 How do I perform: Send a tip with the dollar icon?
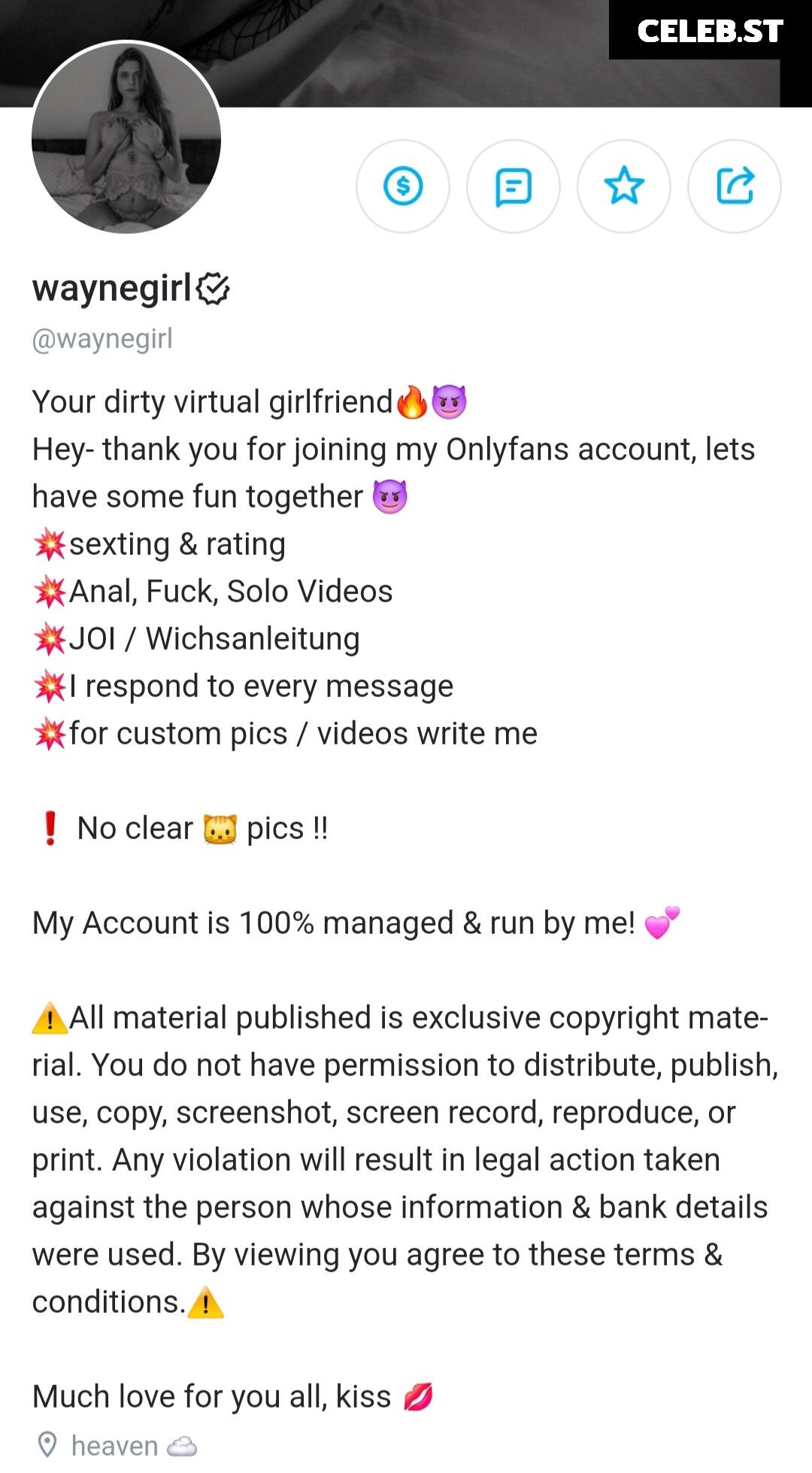point(403,186)
